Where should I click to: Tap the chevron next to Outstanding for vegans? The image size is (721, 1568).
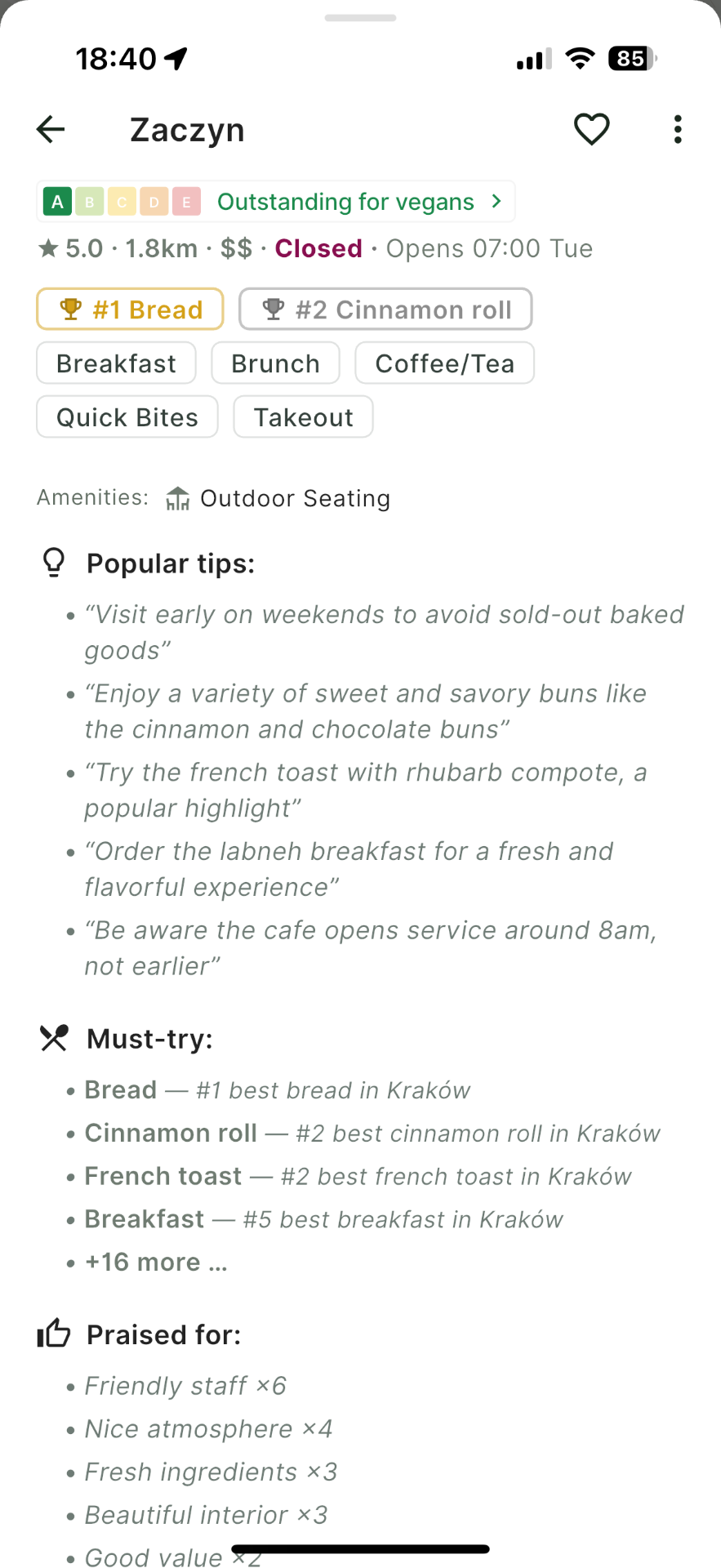tap(495, 201)
